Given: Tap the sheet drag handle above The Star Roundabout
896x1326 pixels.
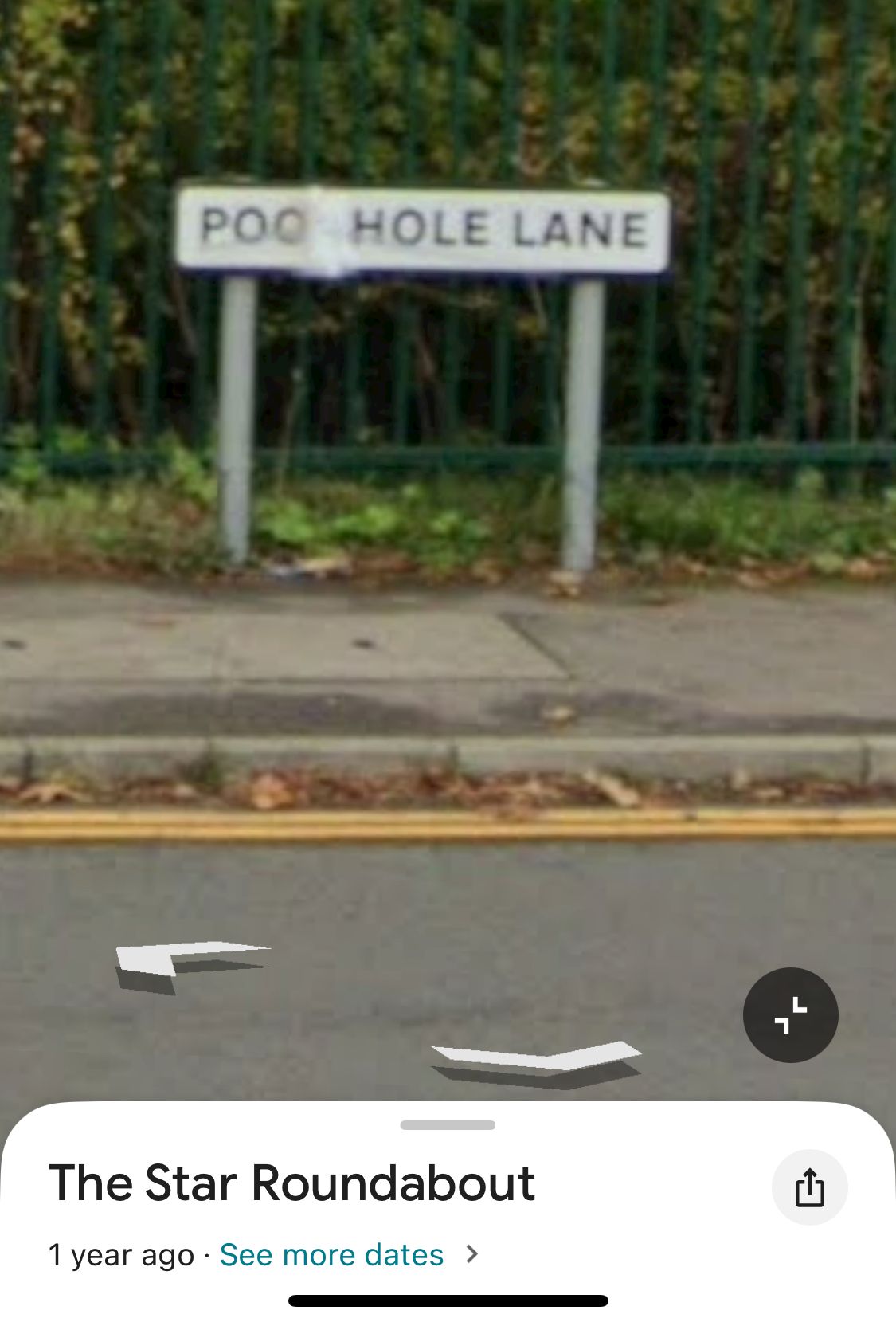Looking at the screenshot, I should pyautogui.click(x=448, y=1125).
